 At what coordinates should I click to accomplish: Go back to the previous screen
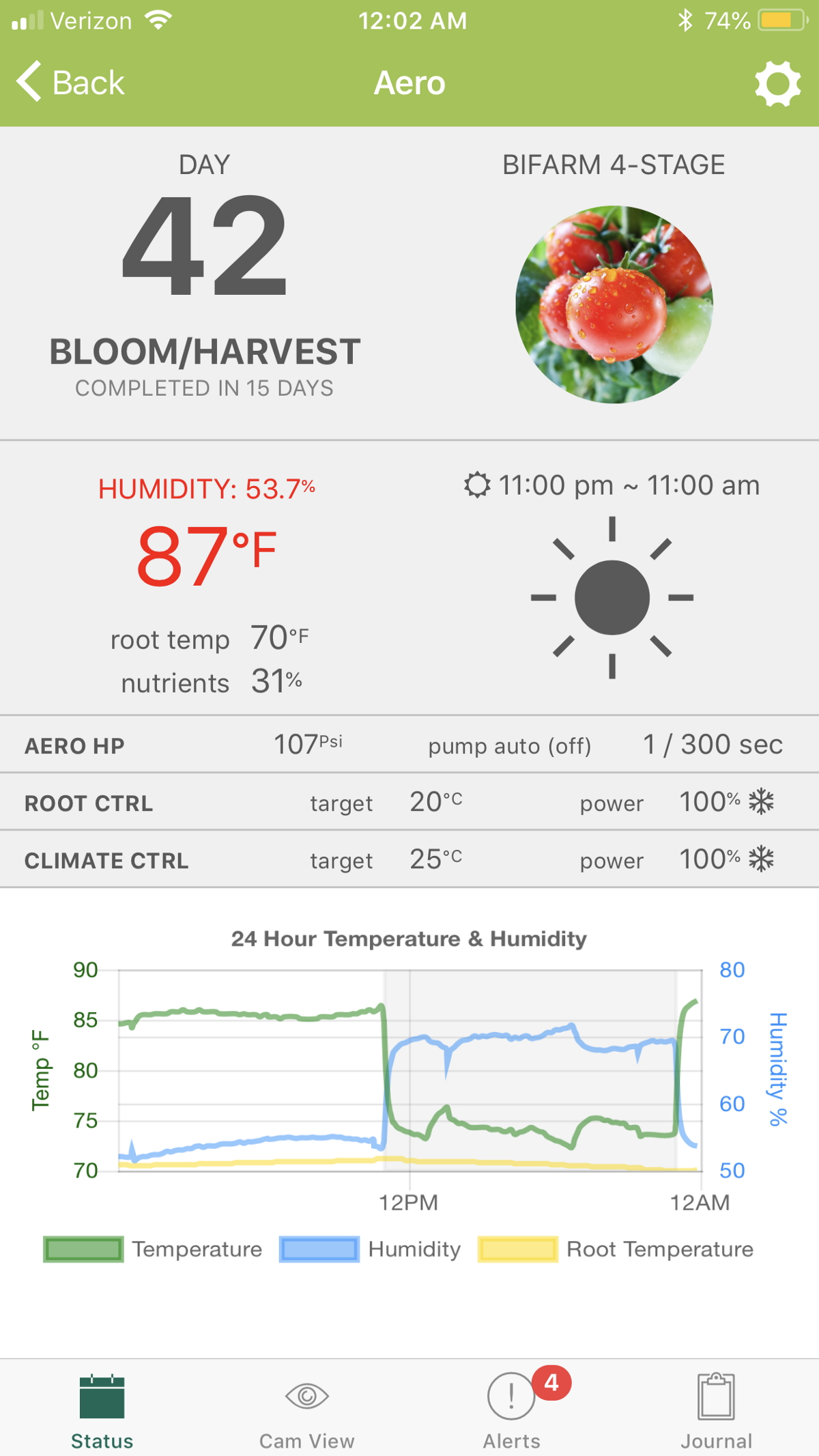point(70,83)
